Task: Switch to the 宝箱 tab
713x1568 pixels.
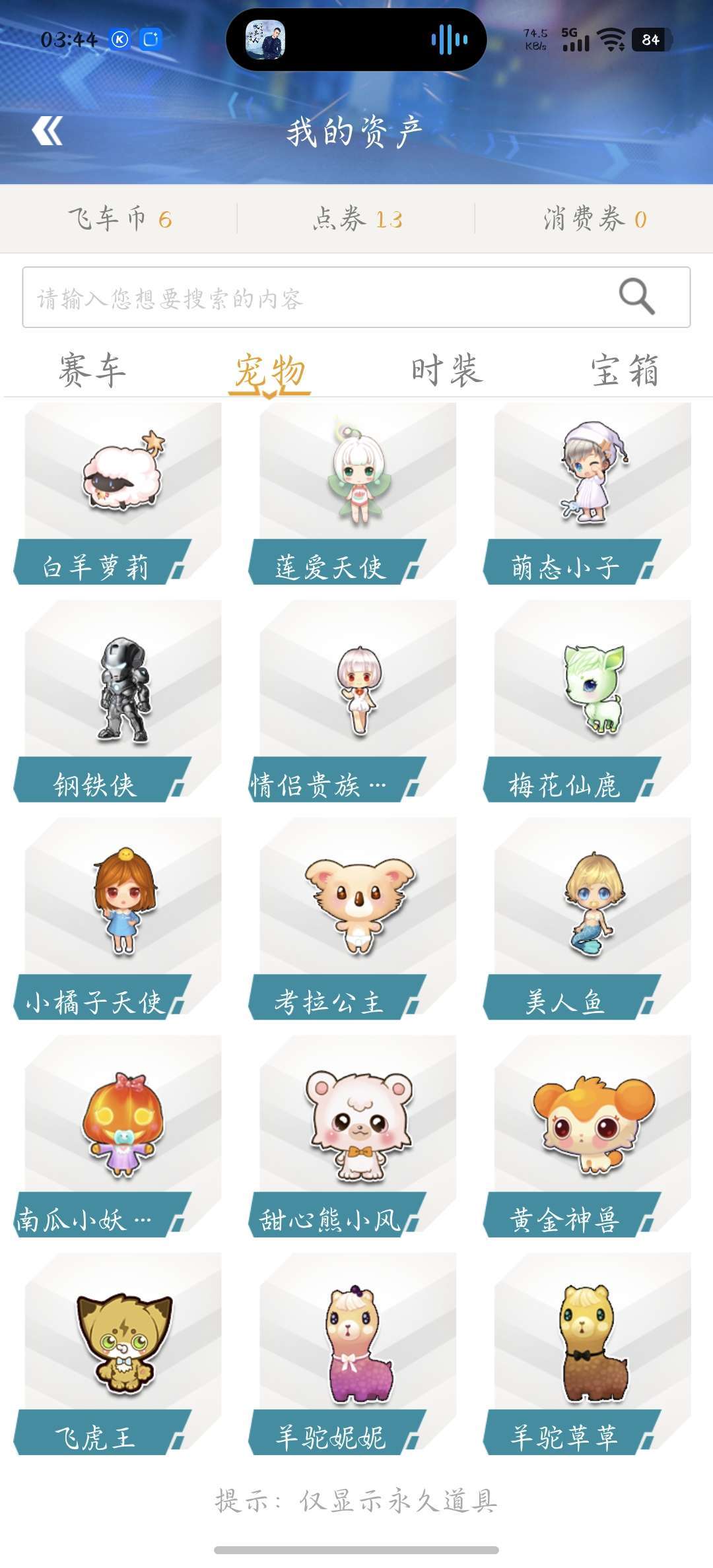Action: (625, 370)
